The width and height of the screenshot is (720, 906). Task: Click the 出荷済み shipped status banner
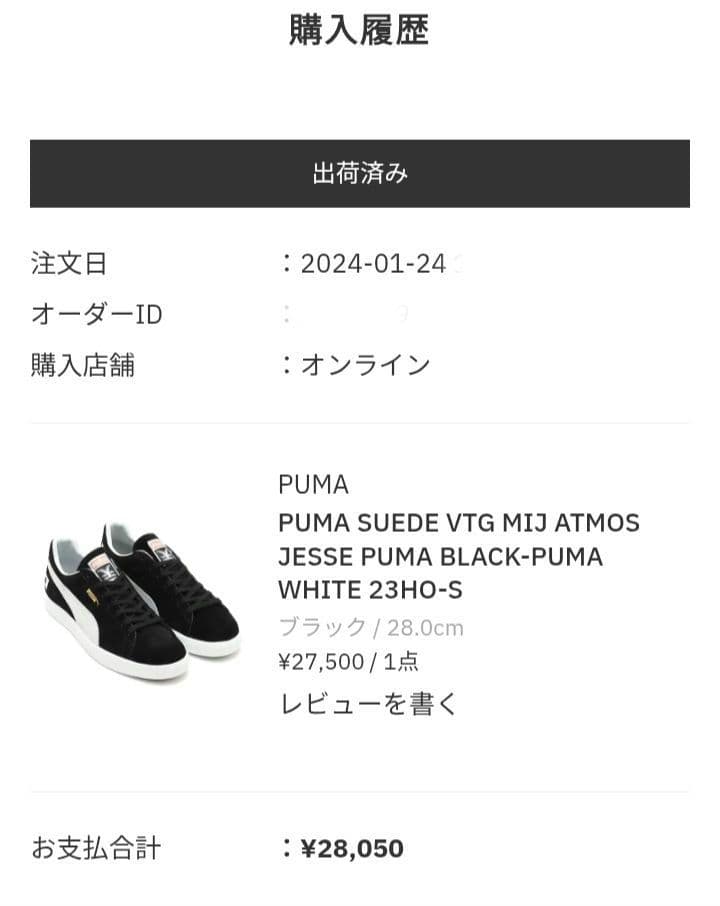360,171
